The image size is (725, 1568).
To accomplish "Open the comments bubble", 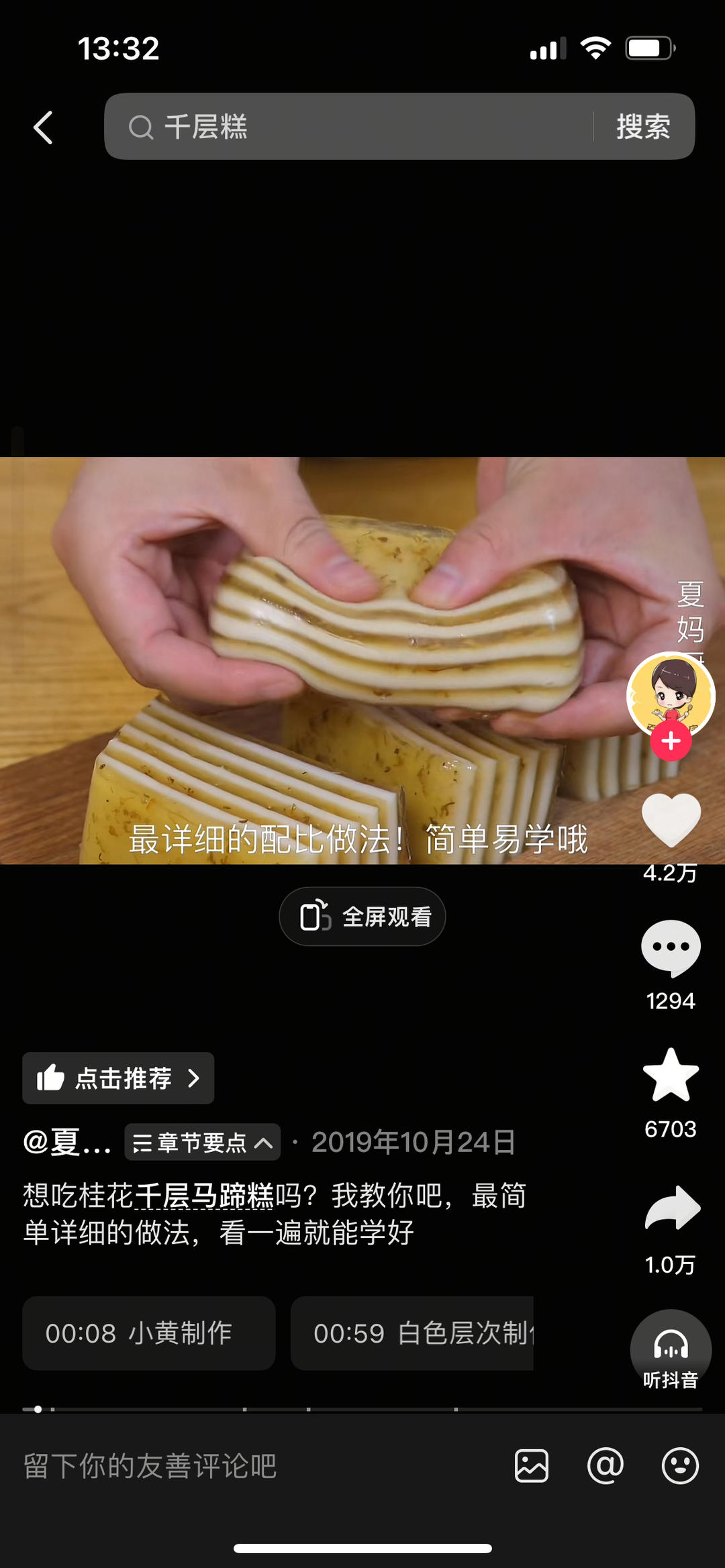I will pyautogui.click(x=671, y=947).
